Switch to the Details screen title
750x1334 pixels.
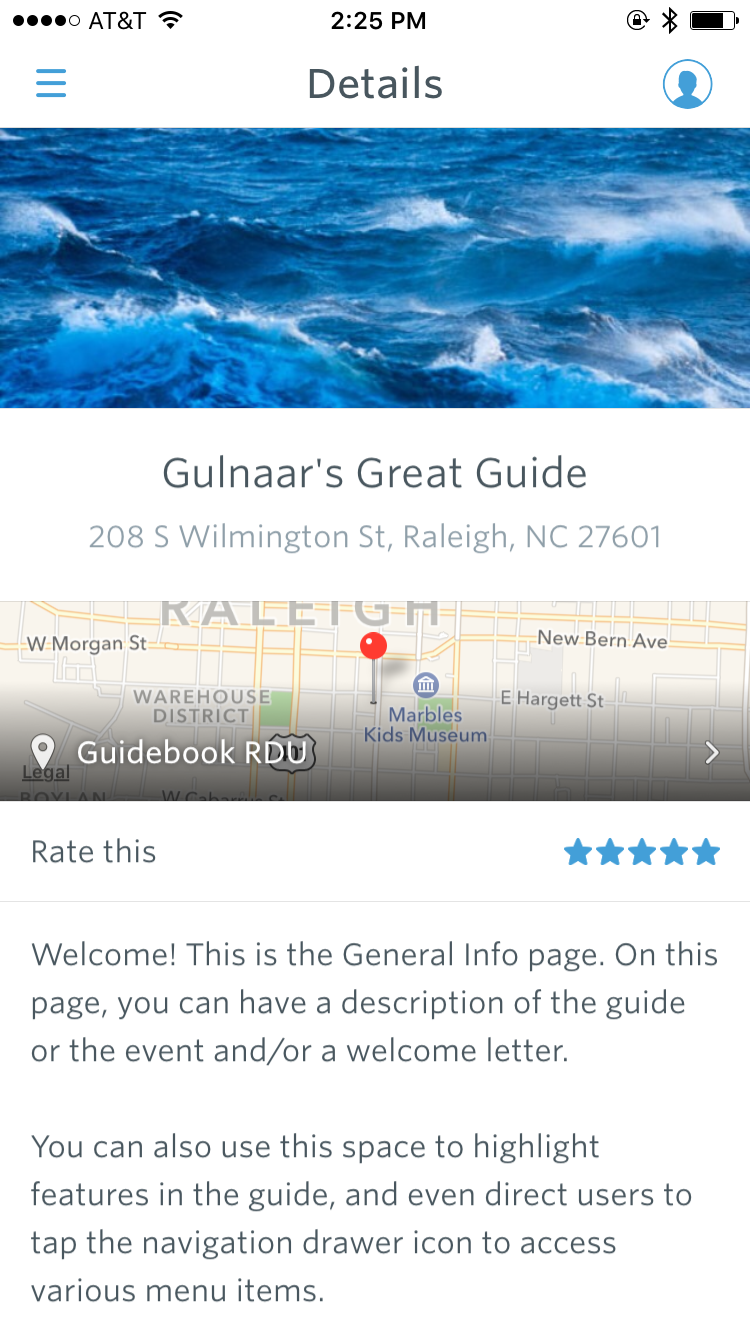pos(375,84)
